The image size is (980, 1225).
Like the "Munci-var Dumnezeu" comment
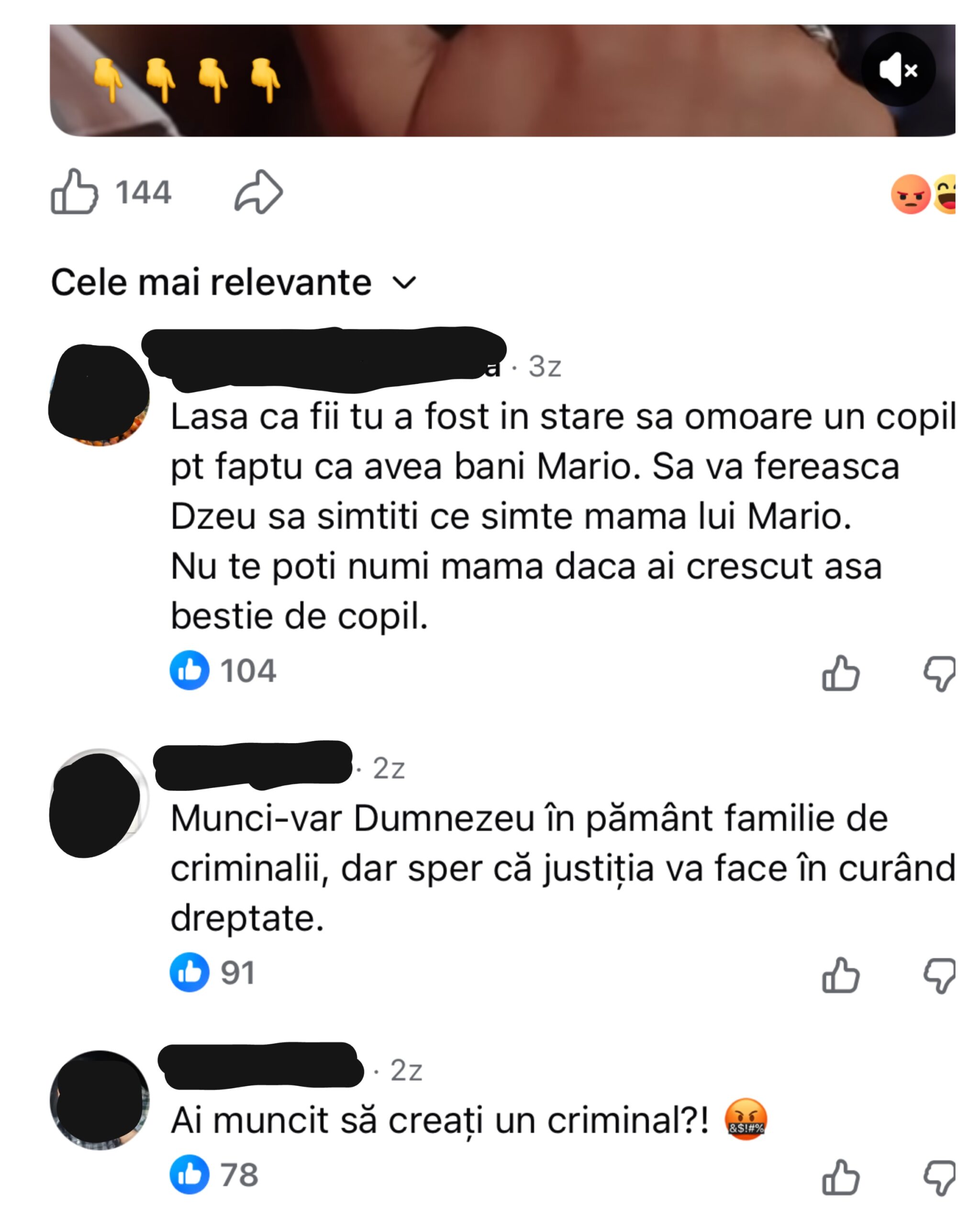point(840,976)
